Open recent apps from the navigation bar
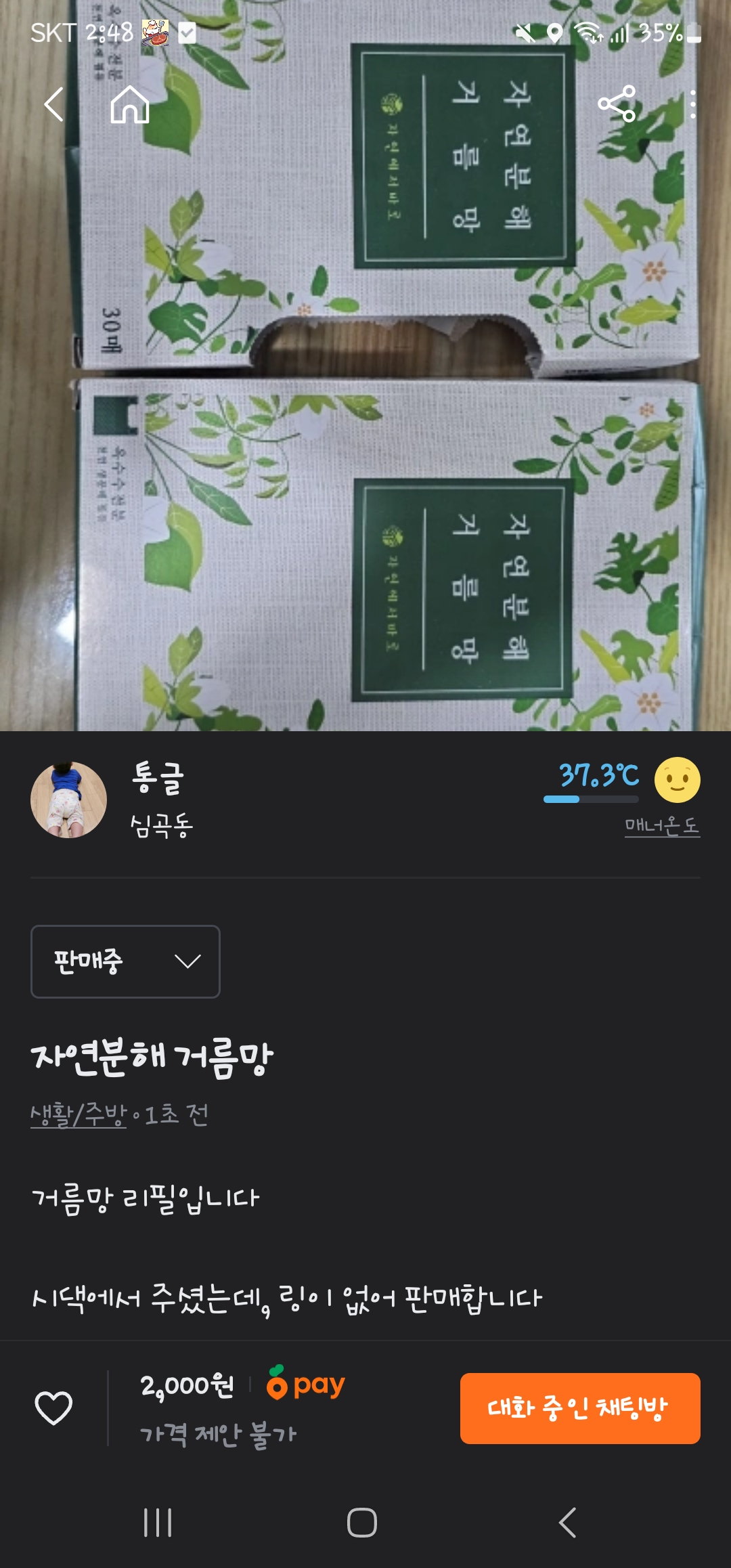Viewport: 731px width, 1568px height. click(158, 1523)
